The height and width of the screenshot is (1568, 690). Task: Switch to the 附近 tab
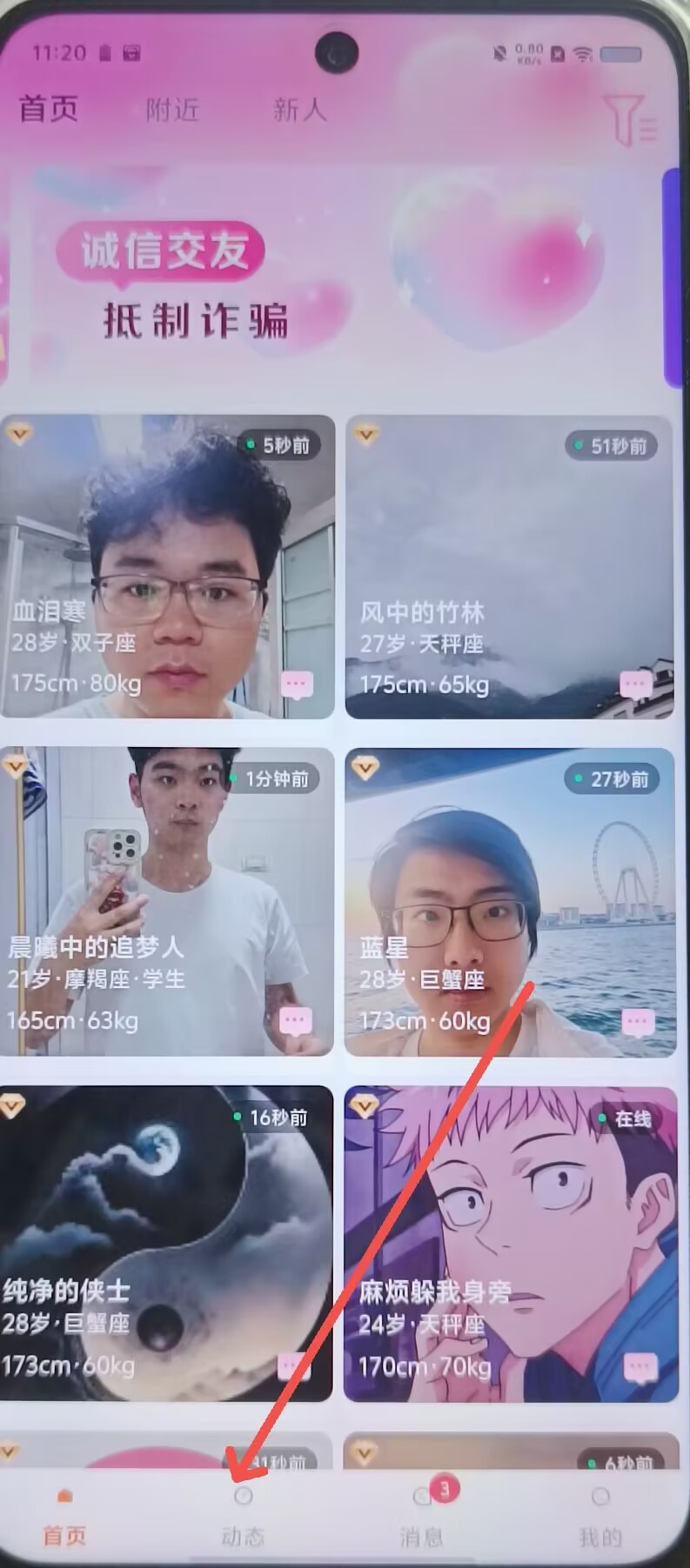click(172, 110)
